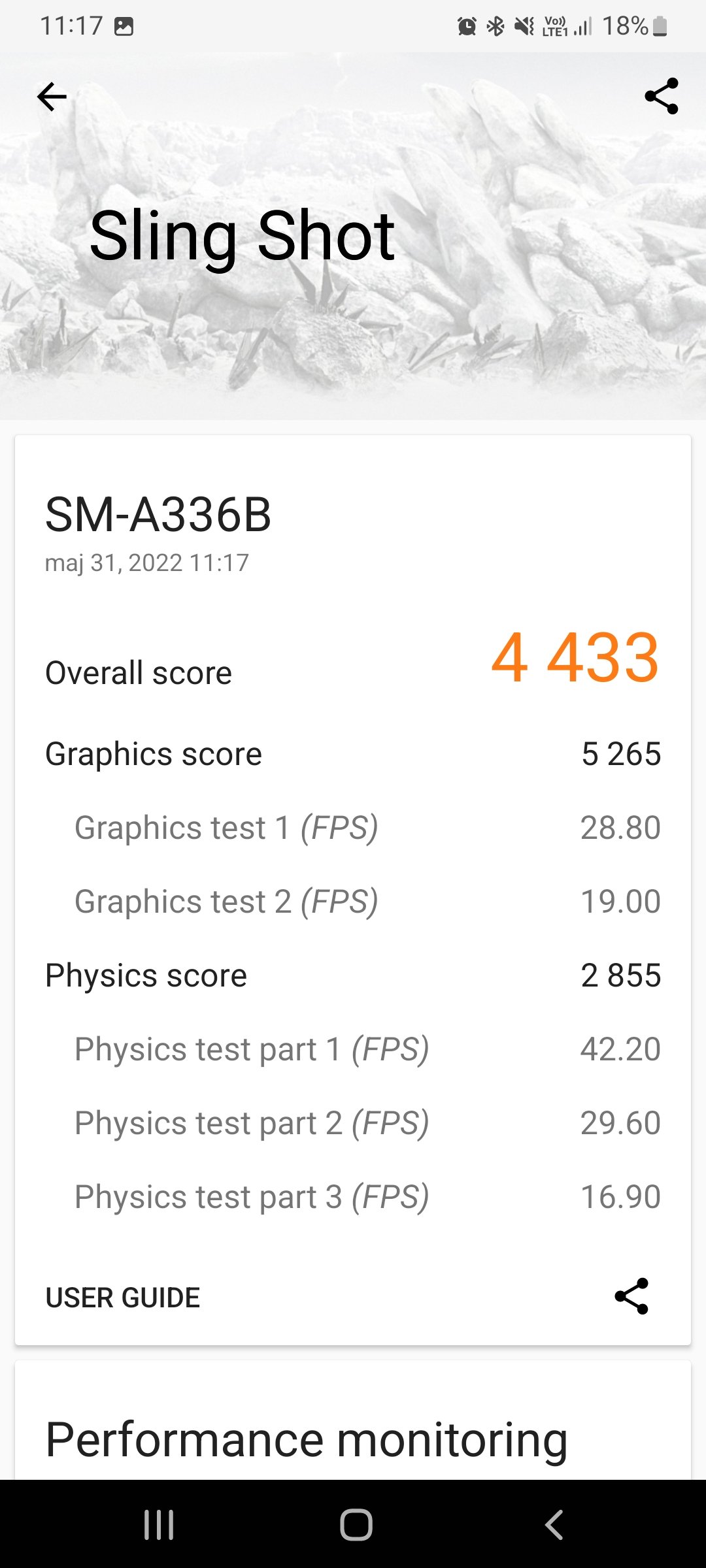The width and height of the screenshot is (706, 1568).
Task: Go to the home screen
Action: pyautogui.click(x=356, y=1525)
